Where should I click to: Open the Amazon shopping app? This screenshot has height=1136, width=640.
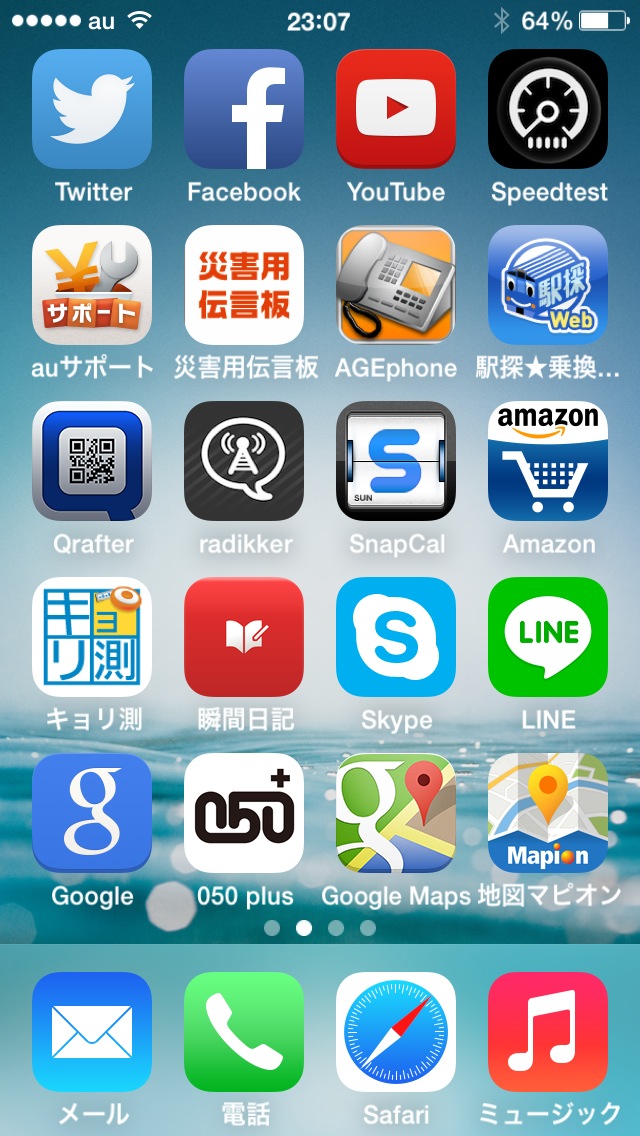click(x=548, y=461)
